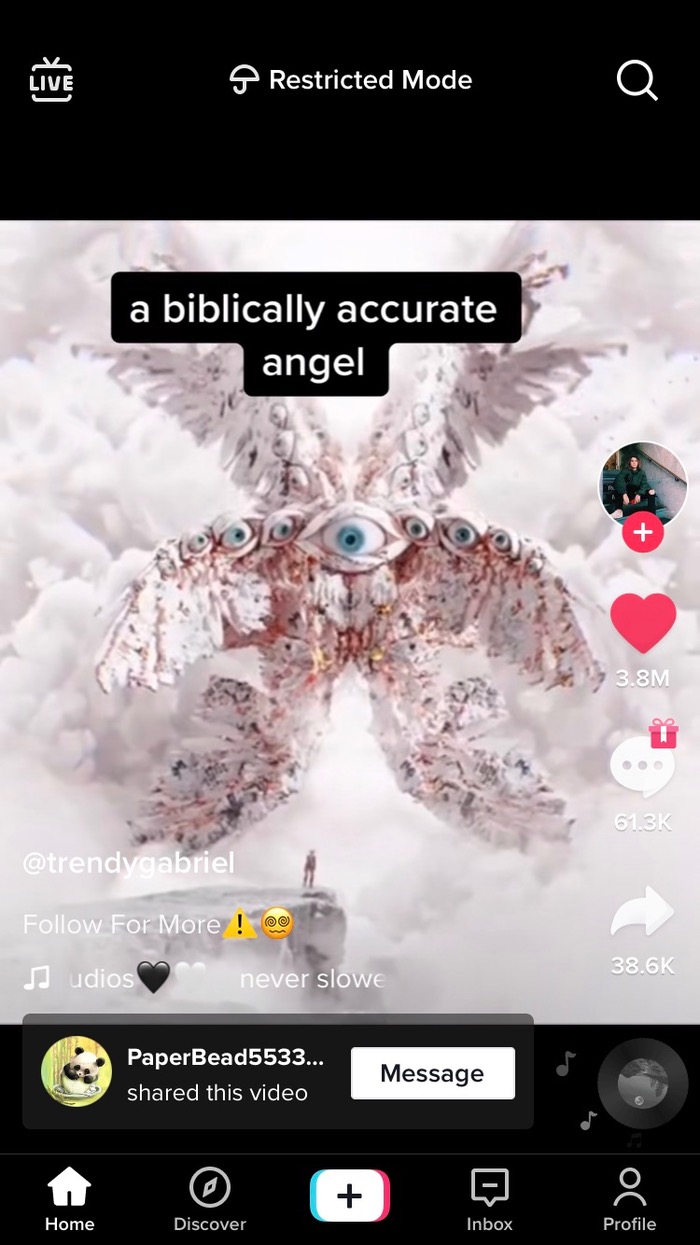The height and width of the screenshot is (1245, 700).
Task: Open PaperBead5533's panda avatar
Action: [76, 1071]
